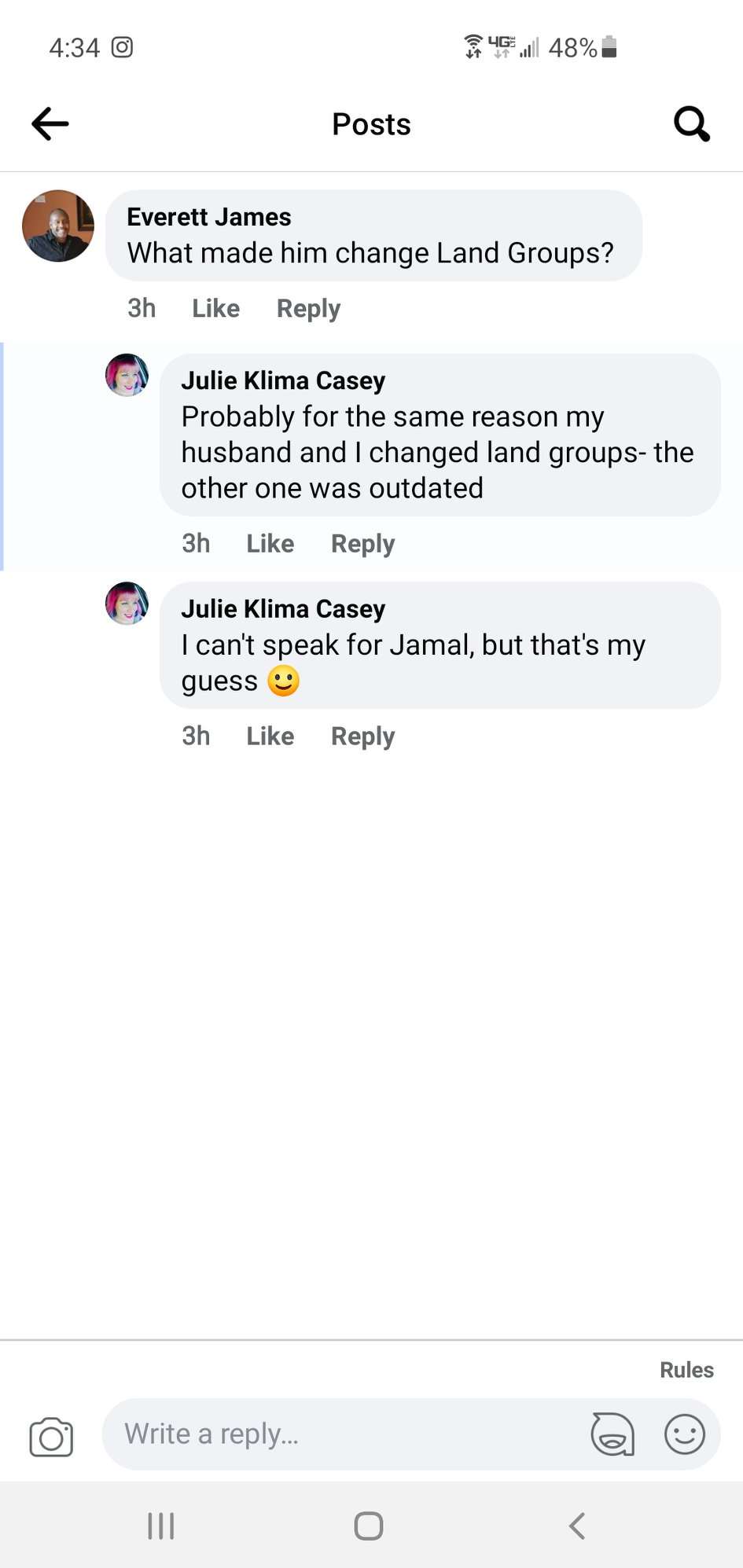Image resolution: width=743 pixels, height=1568 pixels.
Task: Open search in the Posts header
Action: point(691,124)
